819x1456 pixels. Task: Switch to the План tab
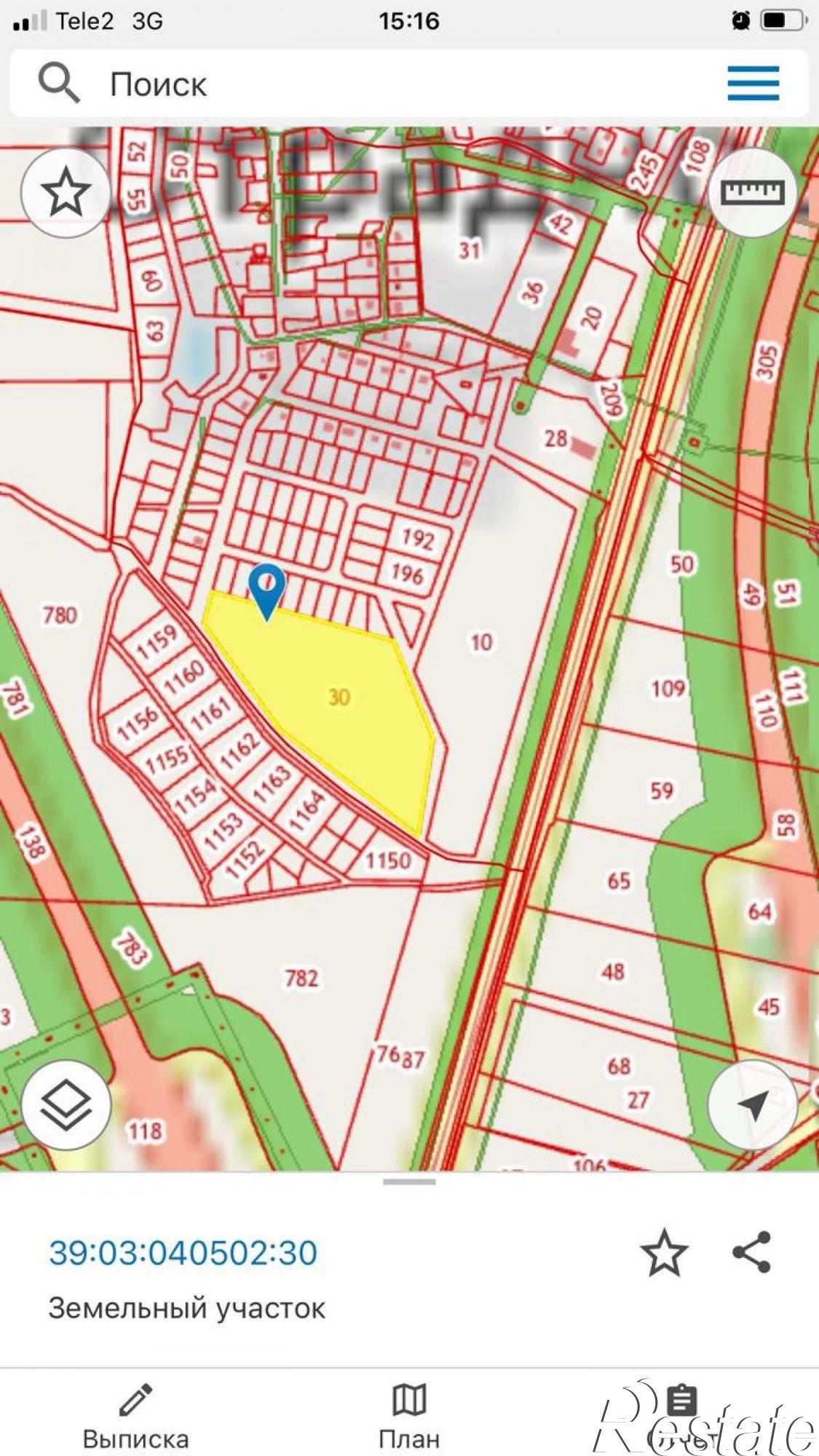coord(409,1420)
